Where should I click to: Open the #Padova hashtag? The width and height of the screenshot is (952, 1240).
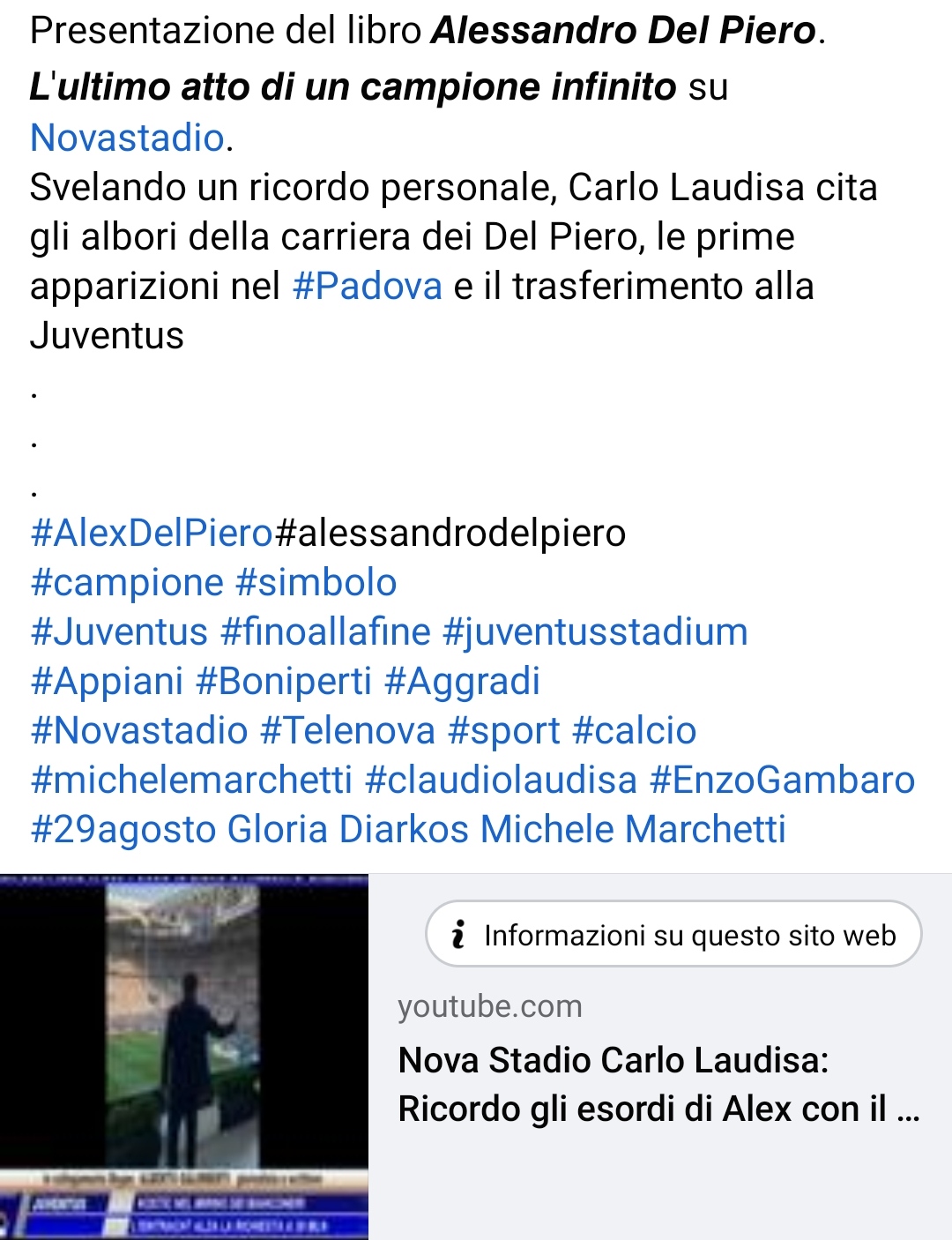(x=367, y=286)
